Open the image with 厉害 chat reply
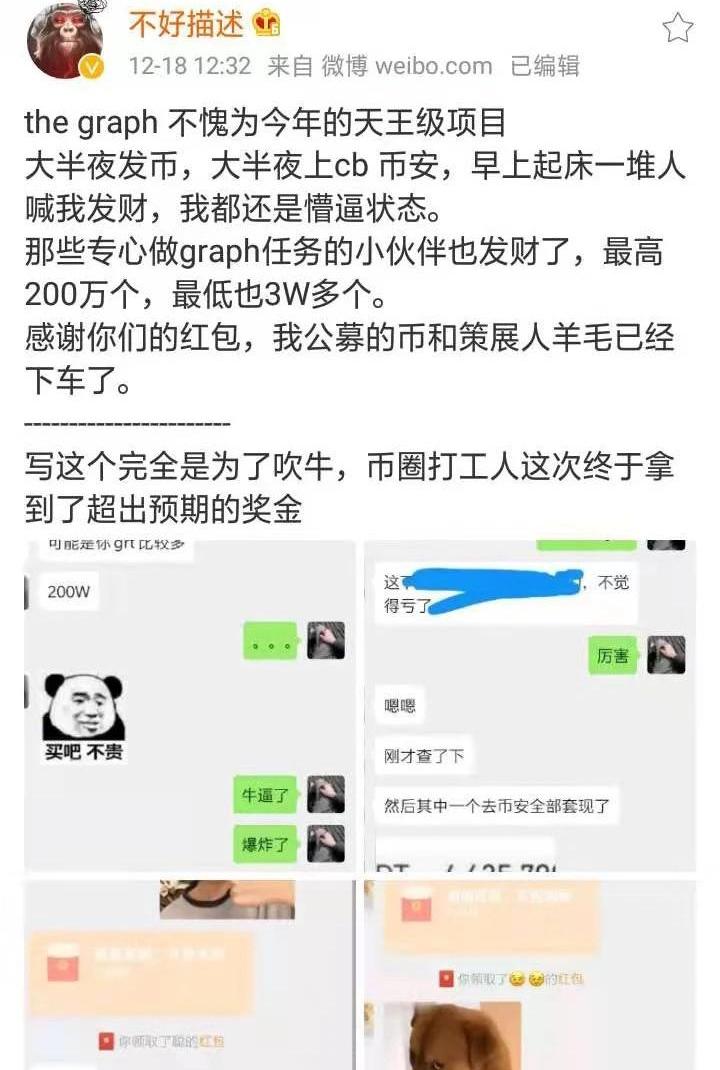This screenshot has width=720, height=1070. pos(529,705)
